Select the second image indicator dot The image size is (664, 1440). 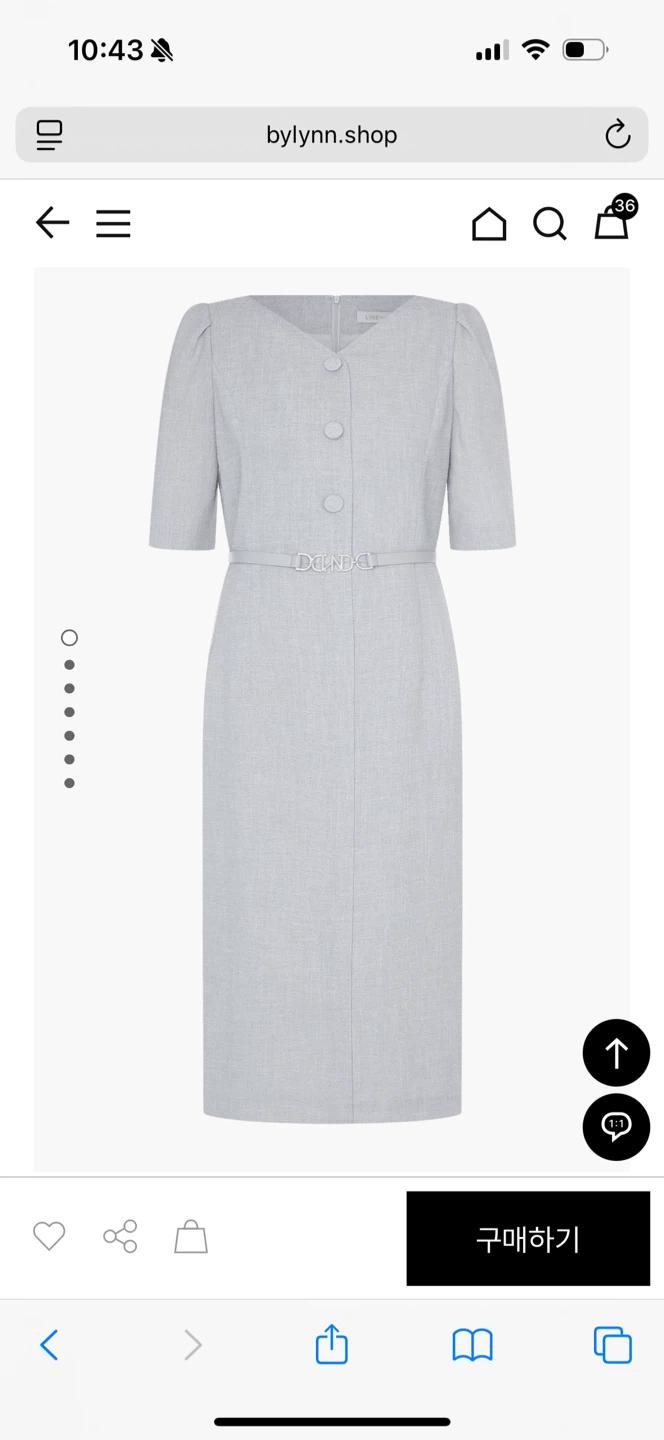pyautogui.click(x=69, y=664)
